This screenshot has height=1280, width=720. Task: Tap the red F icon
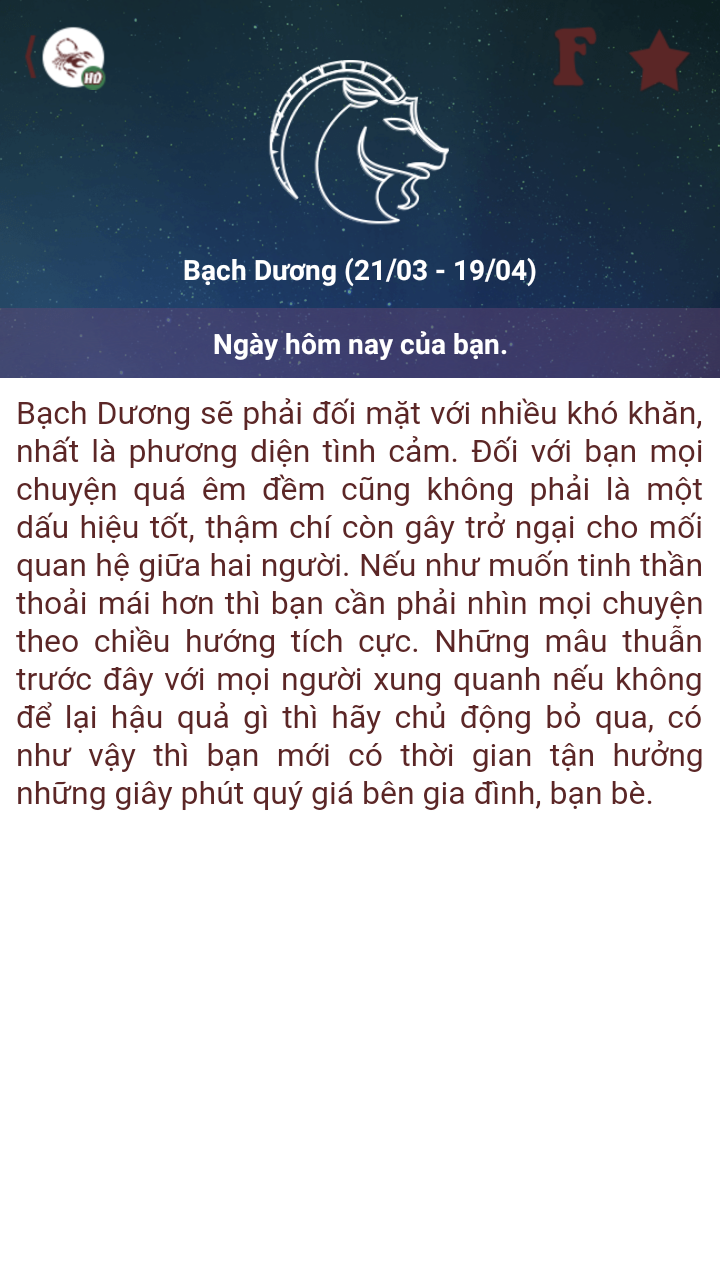575,57
